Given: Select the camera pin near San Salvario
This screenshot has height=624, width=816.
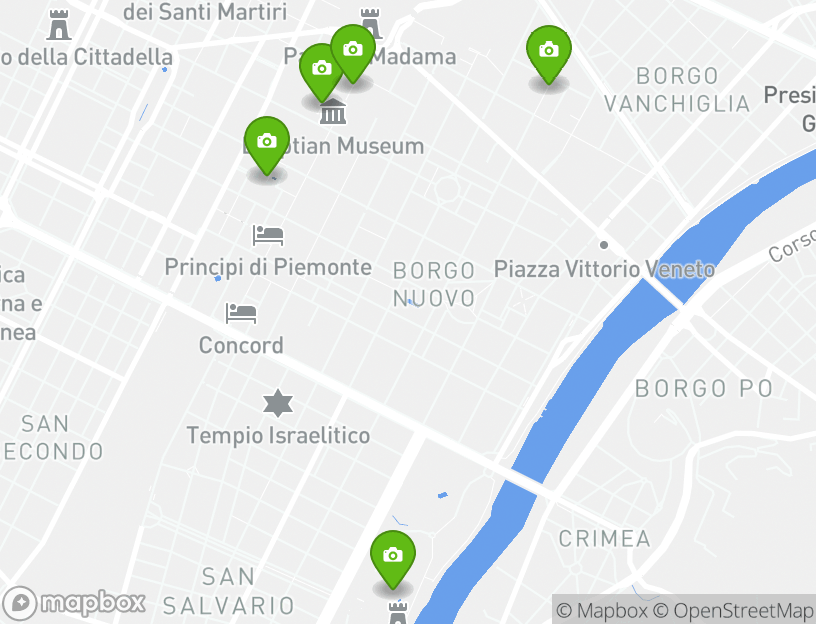Looking at the screenshot, I should [x=393, y=556].
